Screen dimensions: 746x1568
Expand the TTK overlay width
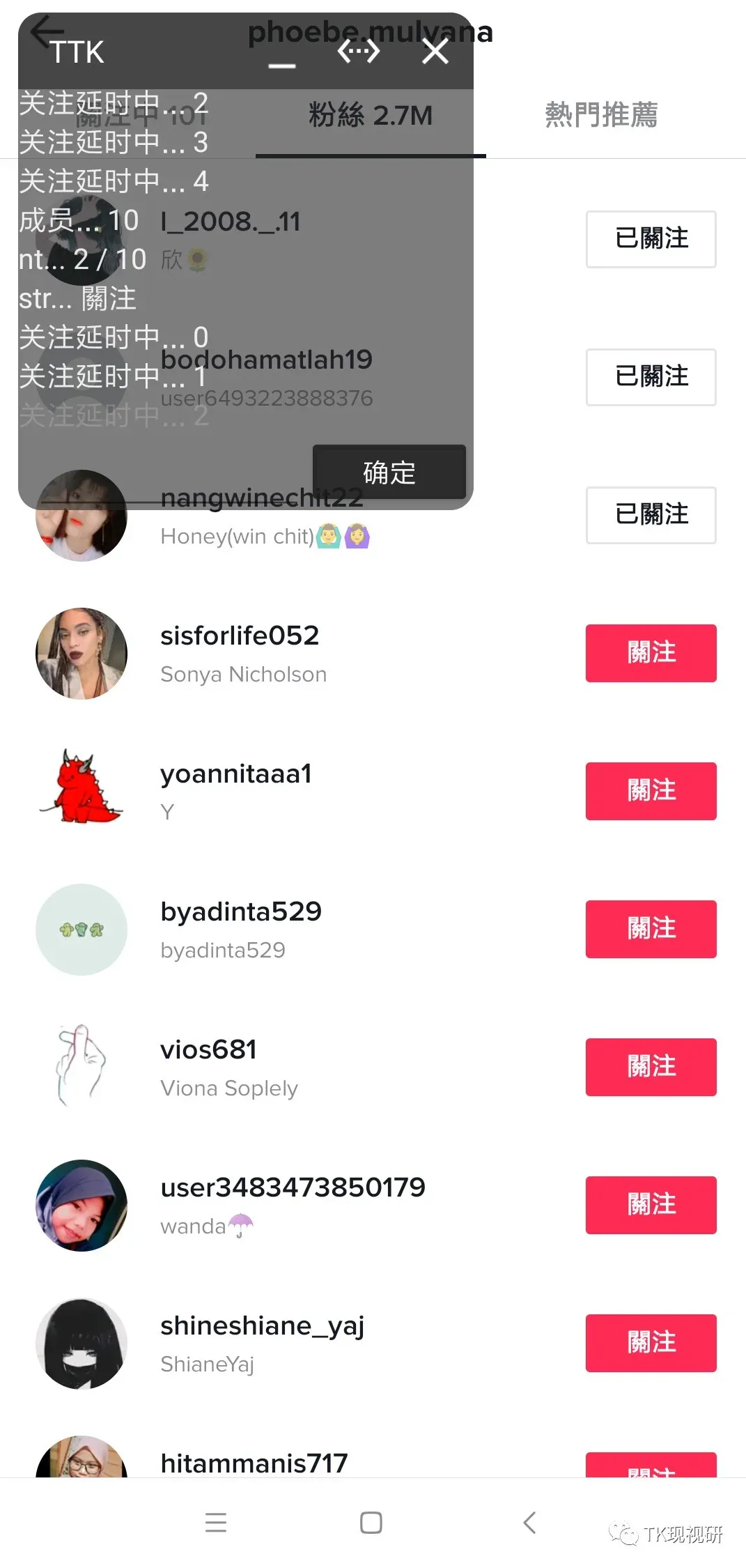(359, 52)
